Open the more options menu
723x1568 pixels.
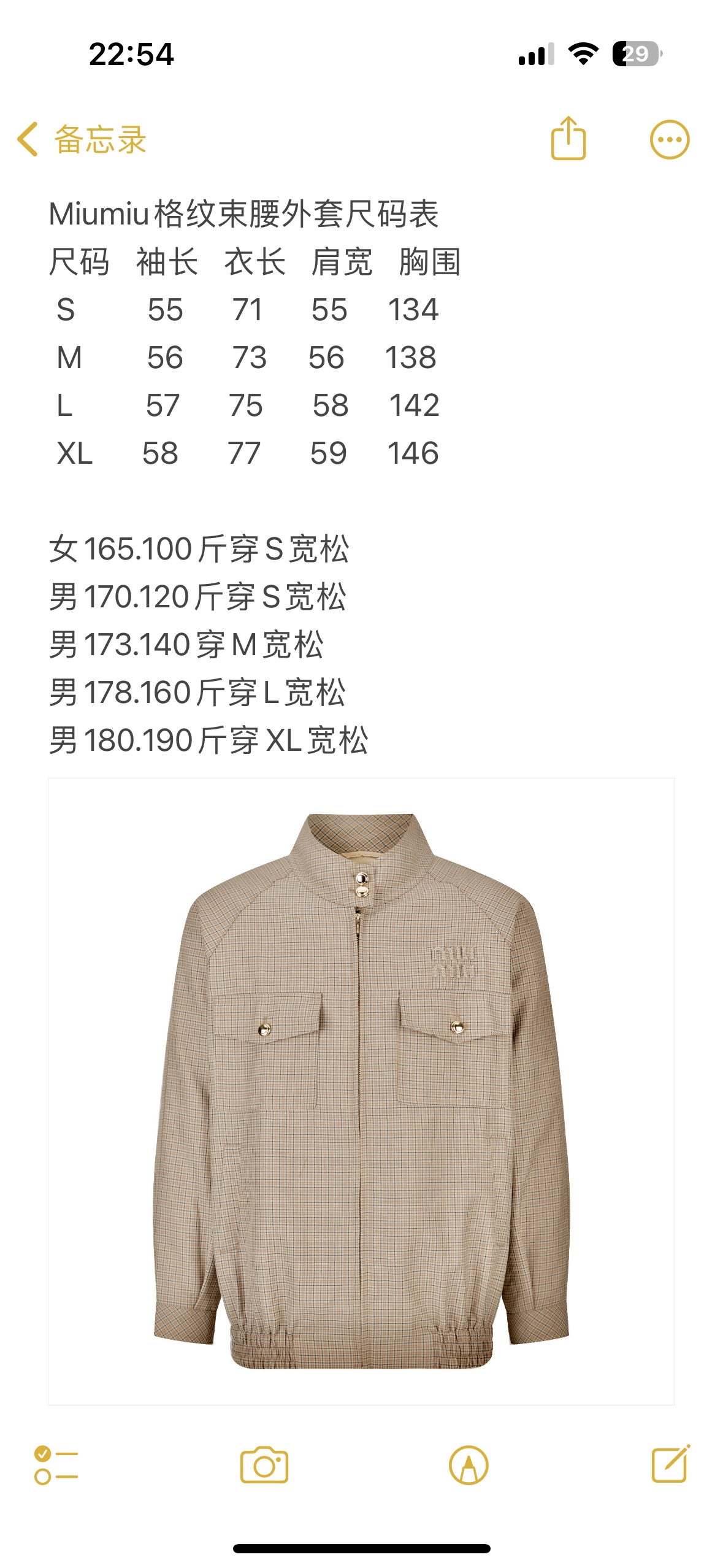pos(669,140)
